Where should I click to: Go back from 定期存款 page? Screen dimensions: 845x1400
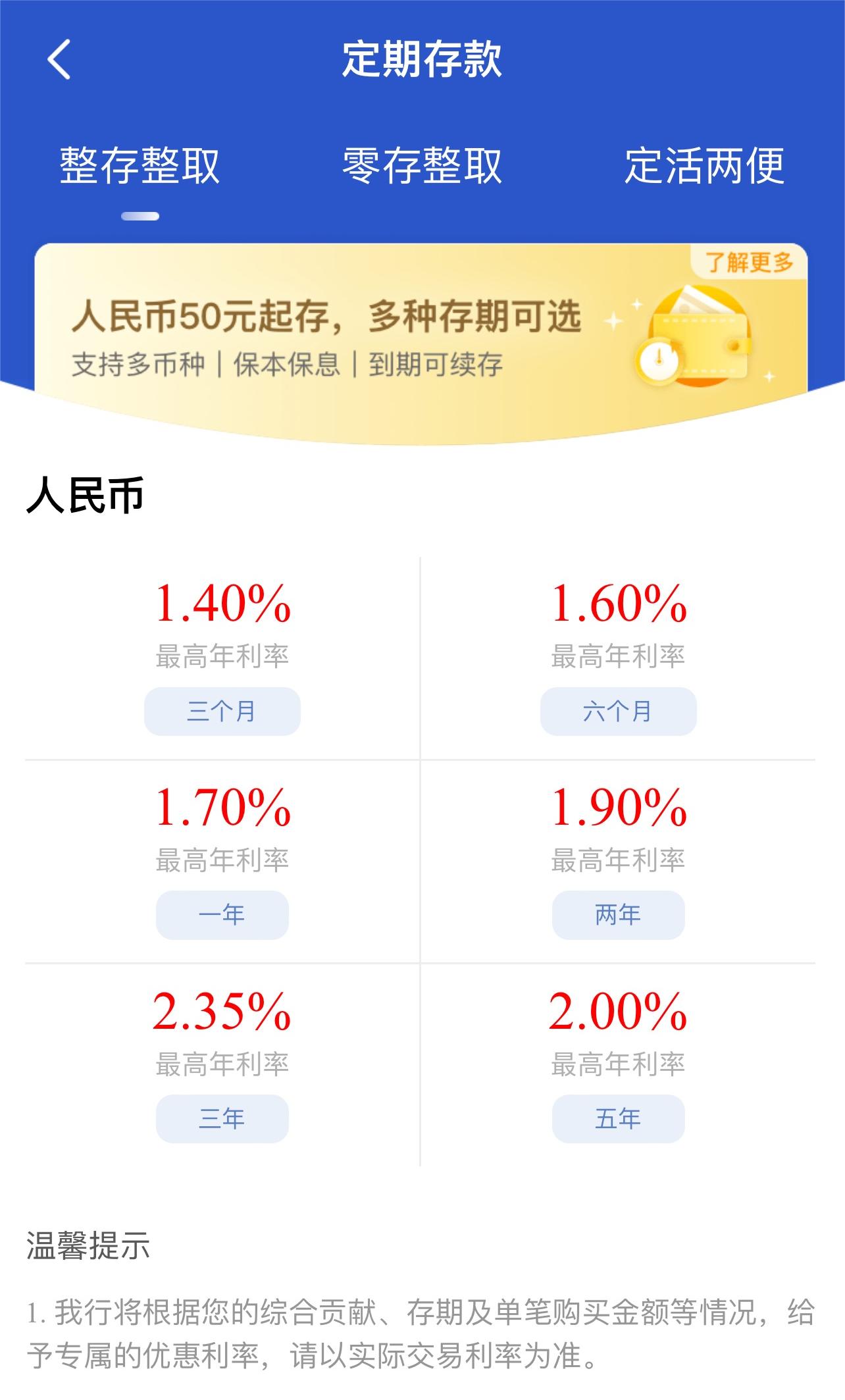point(59,59)
